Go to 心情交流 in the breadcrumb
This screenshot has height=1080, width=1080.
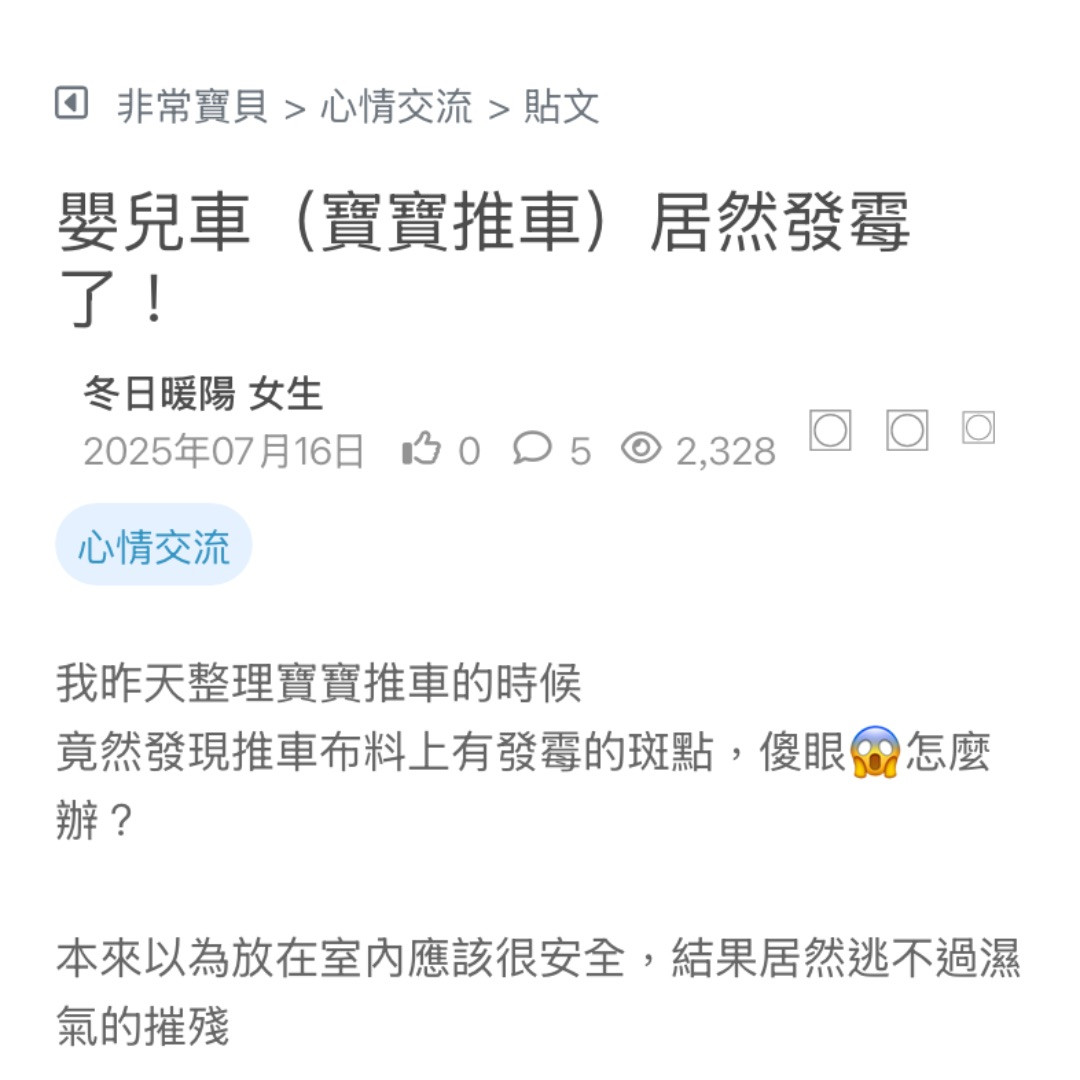(x=396, y=107)
